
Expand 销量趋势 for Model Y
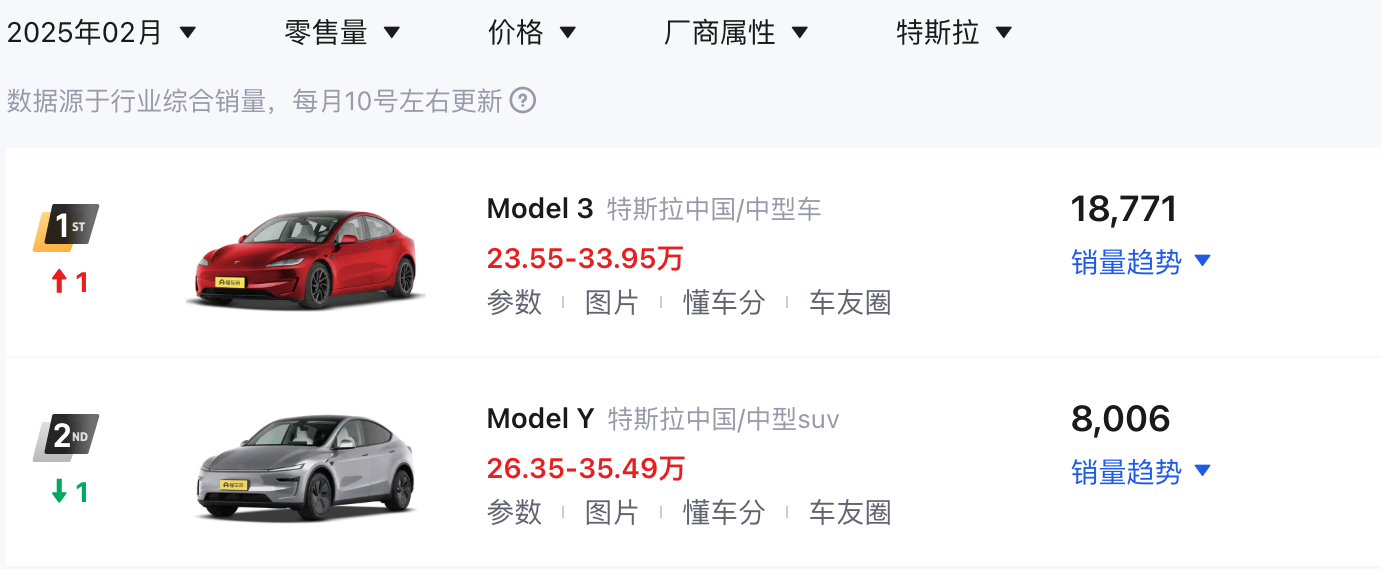coord(1140,472)
